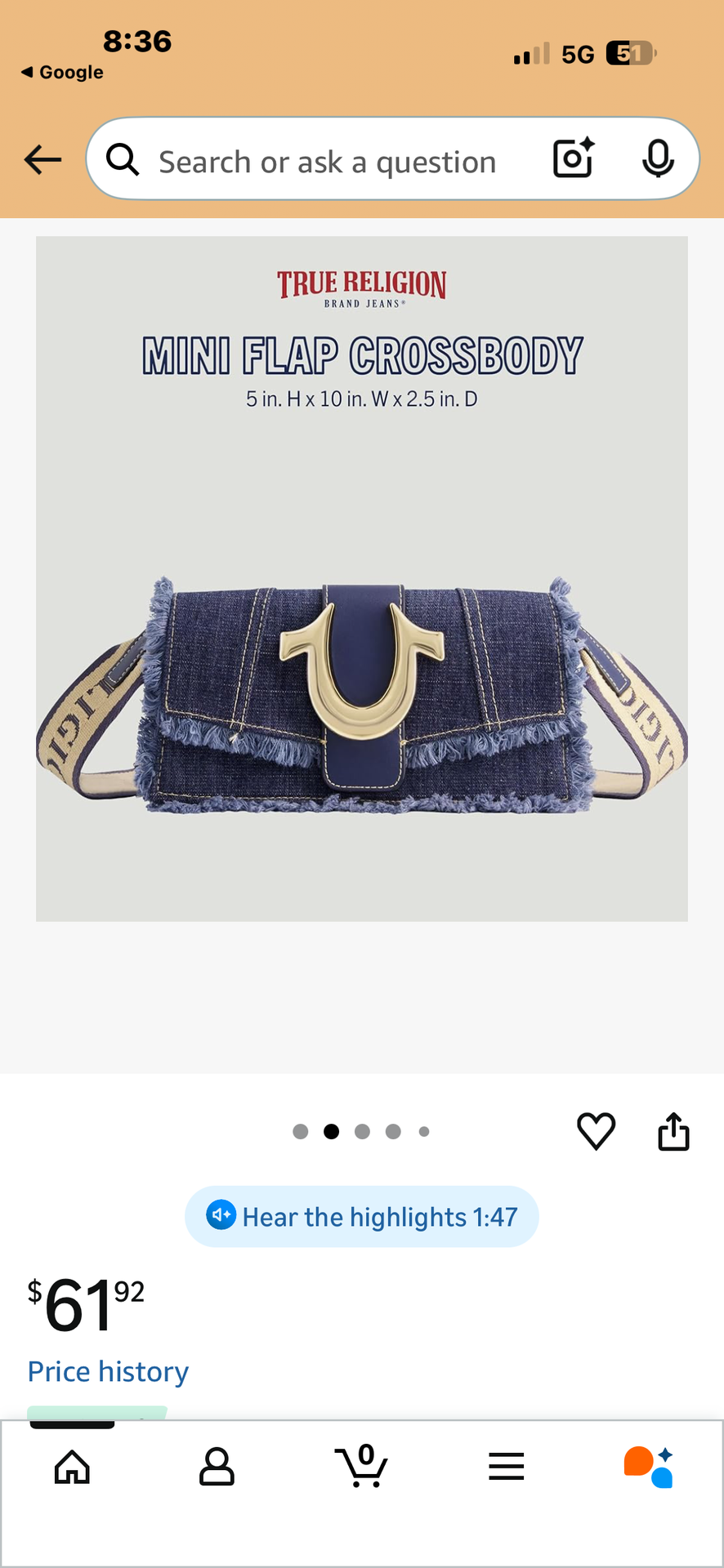Open the Amazon home screen icon
The image size is (724, 1568).
tap(72, 1466)
